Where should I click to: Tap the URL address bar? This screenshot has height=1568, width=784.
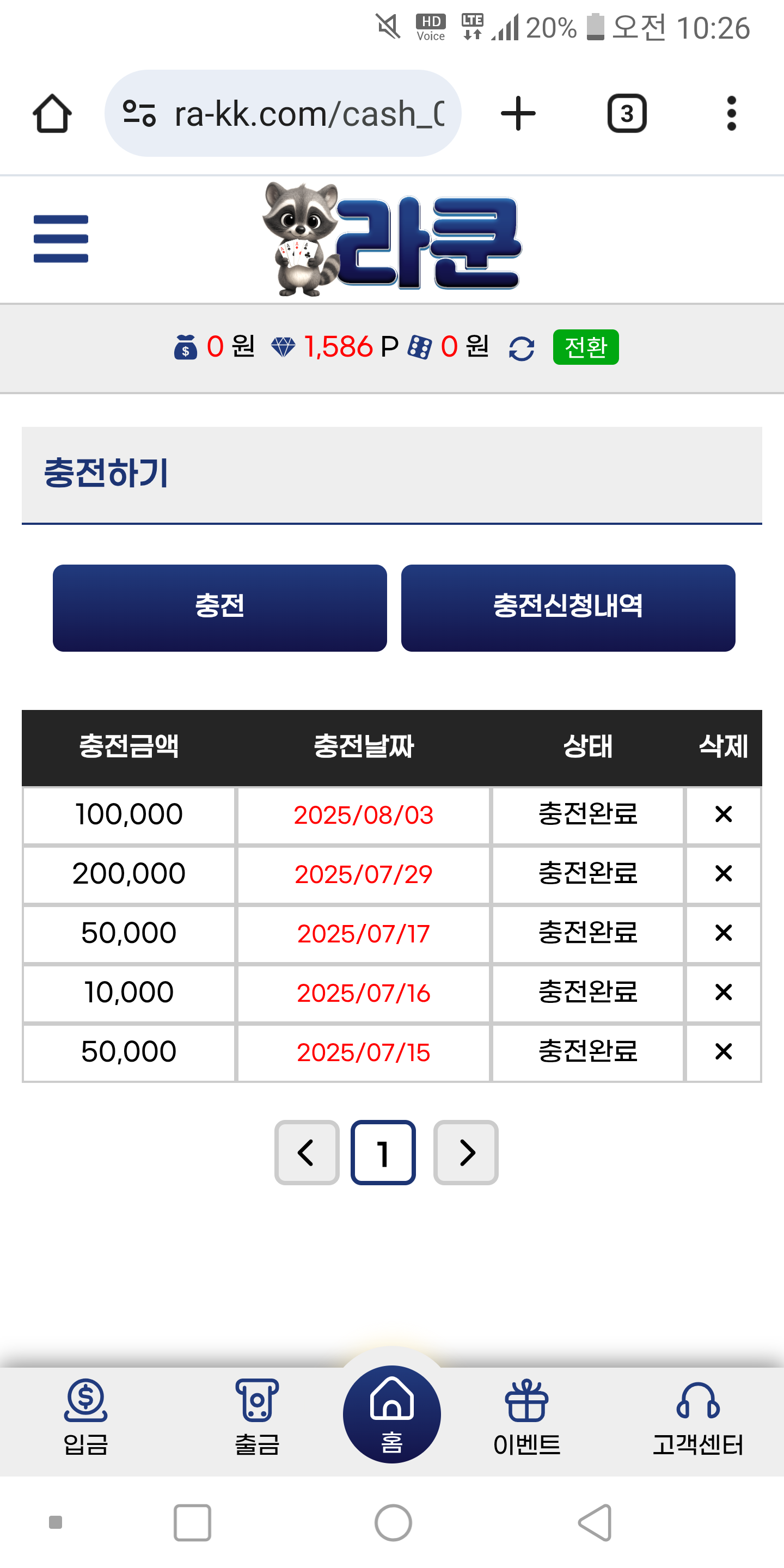(x=283, y=114)
